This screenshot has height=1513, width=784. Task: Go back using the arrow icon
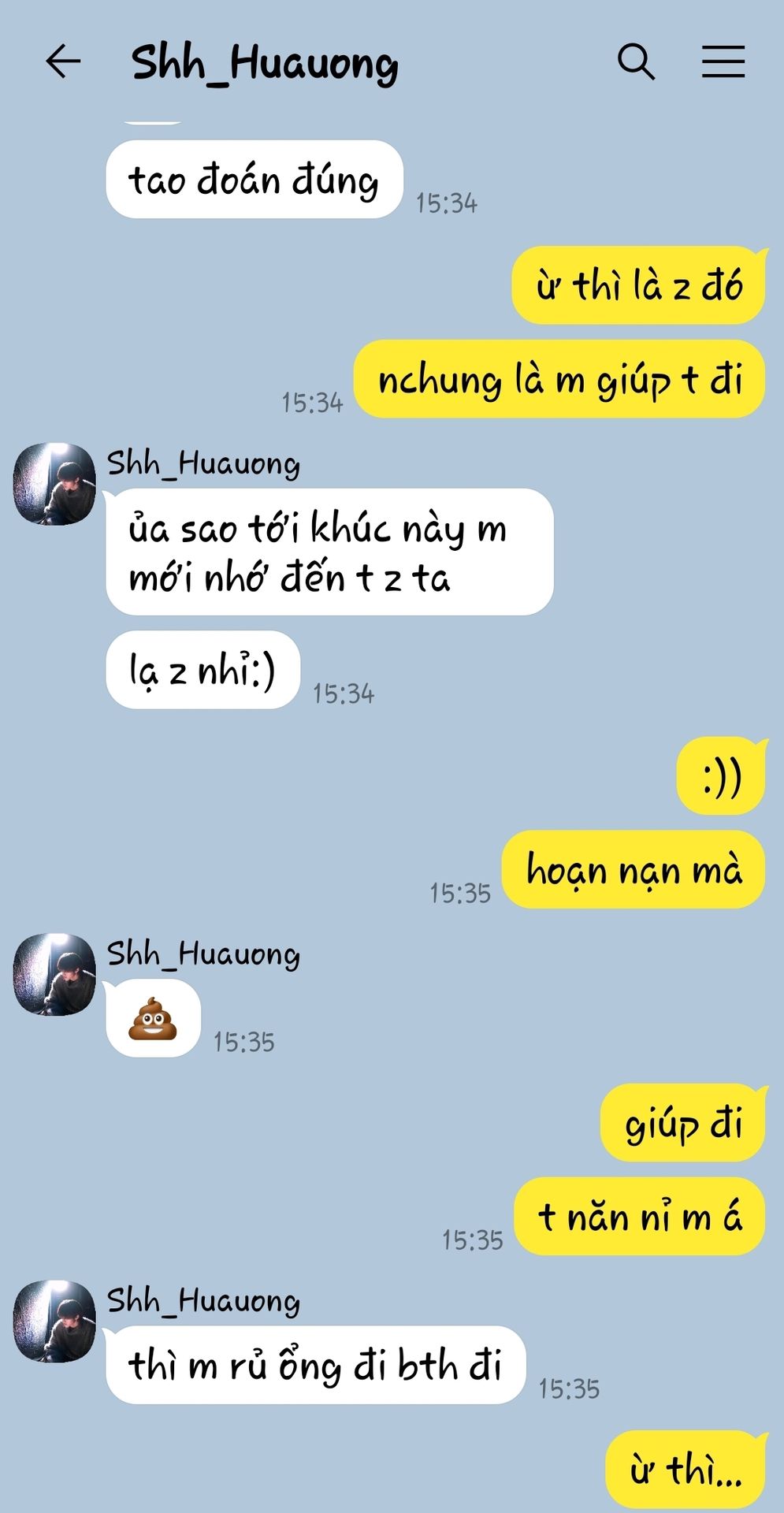pos(63,61)
